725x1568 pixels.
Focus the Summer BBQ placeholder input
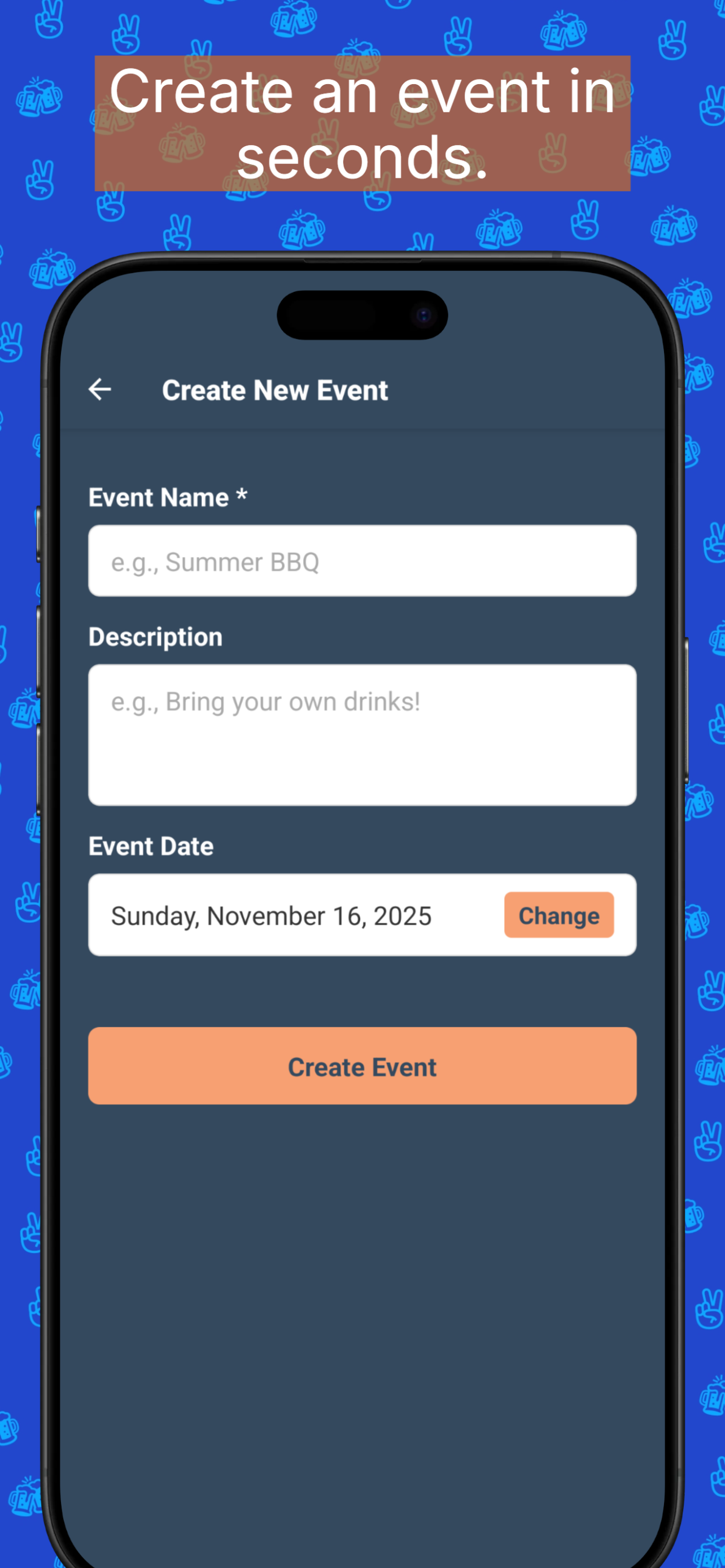(x=362, y=560)
